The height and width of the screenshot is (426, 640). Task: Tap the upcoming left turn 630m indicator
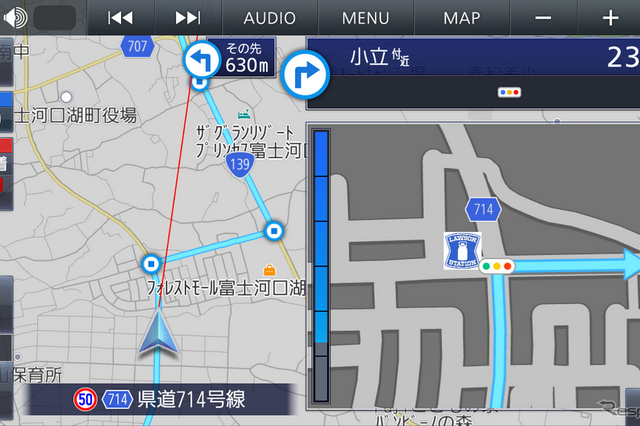tap(230, 60)
